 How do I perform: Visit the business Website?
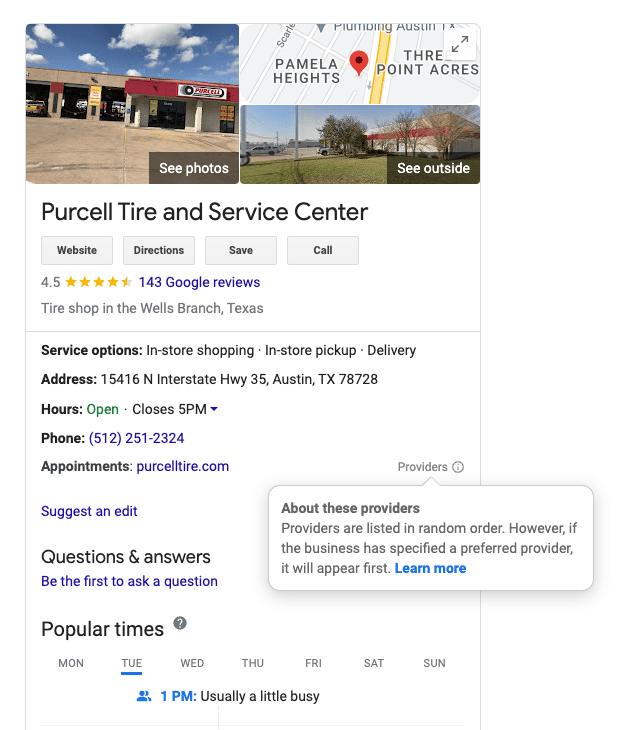pyautogui.click(x=77, y=250)
